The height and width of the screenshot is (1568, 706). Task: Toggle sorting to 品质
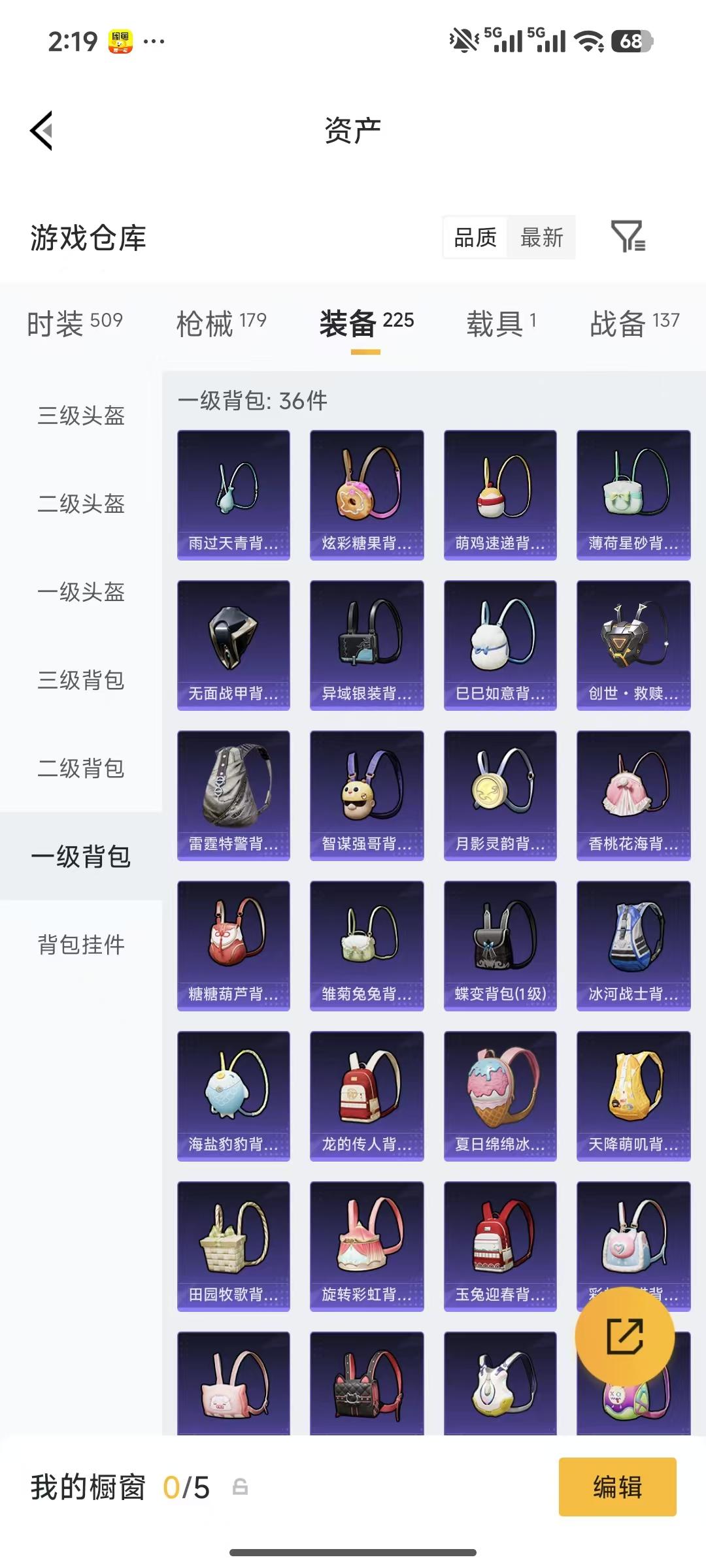(x=475, y=238)
